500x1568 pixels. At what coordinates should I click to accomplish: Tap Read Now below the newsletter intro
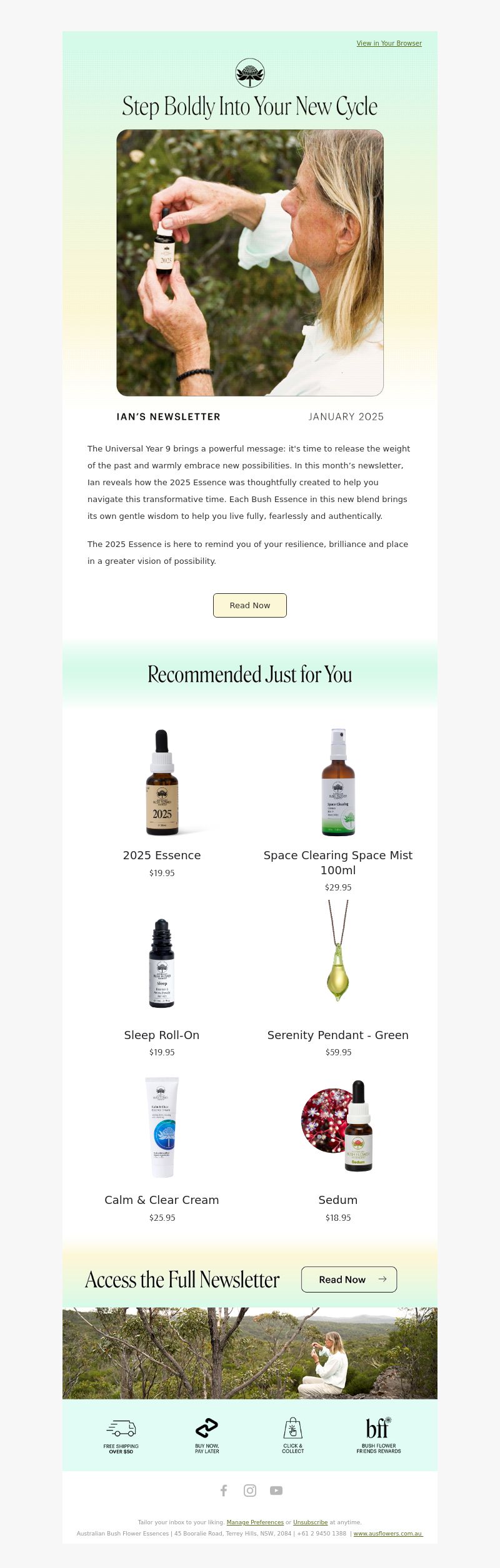point(250,605)
